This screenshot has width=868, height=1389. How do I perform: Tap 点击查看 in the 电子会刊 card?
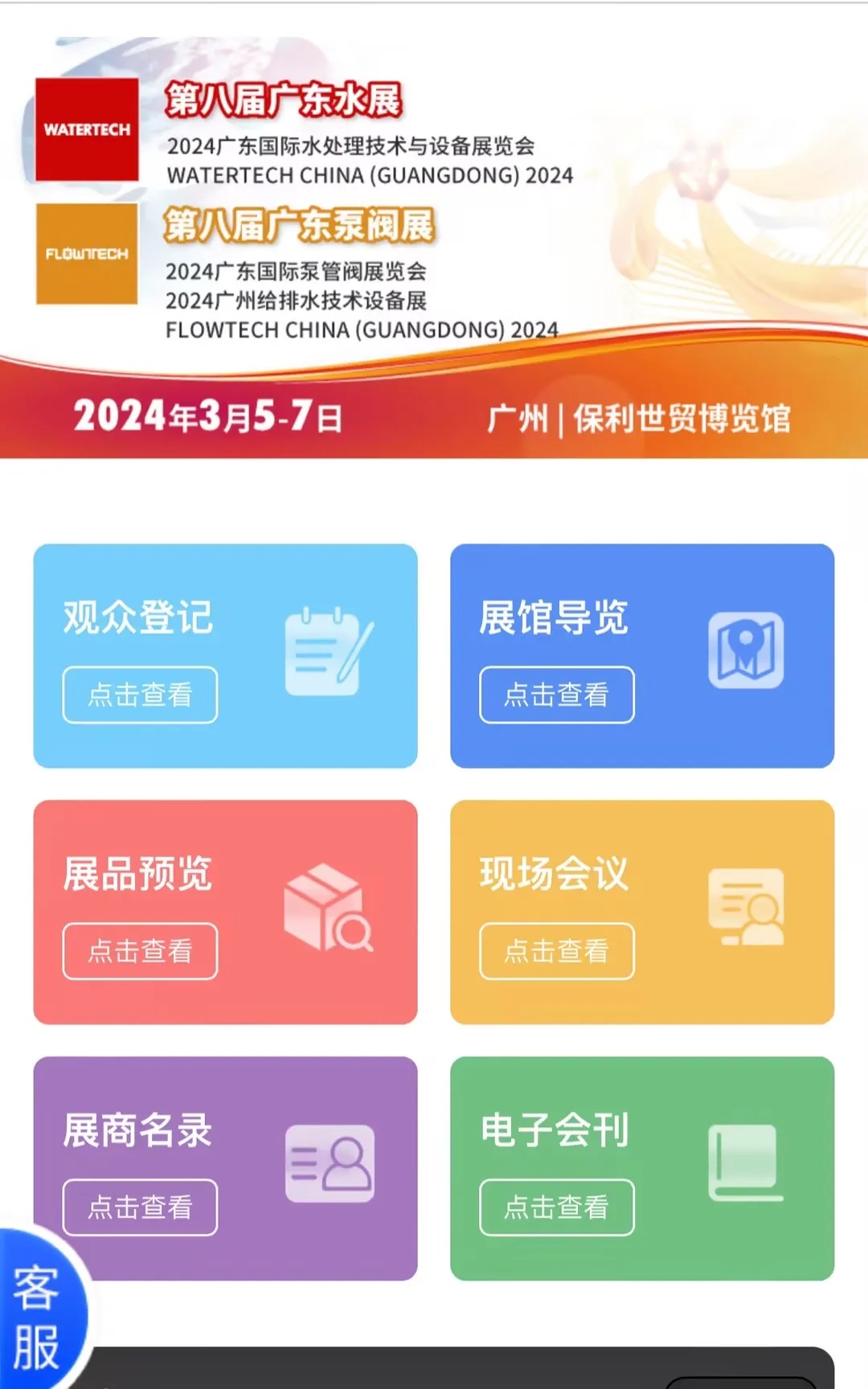[x=556, y=1207]
